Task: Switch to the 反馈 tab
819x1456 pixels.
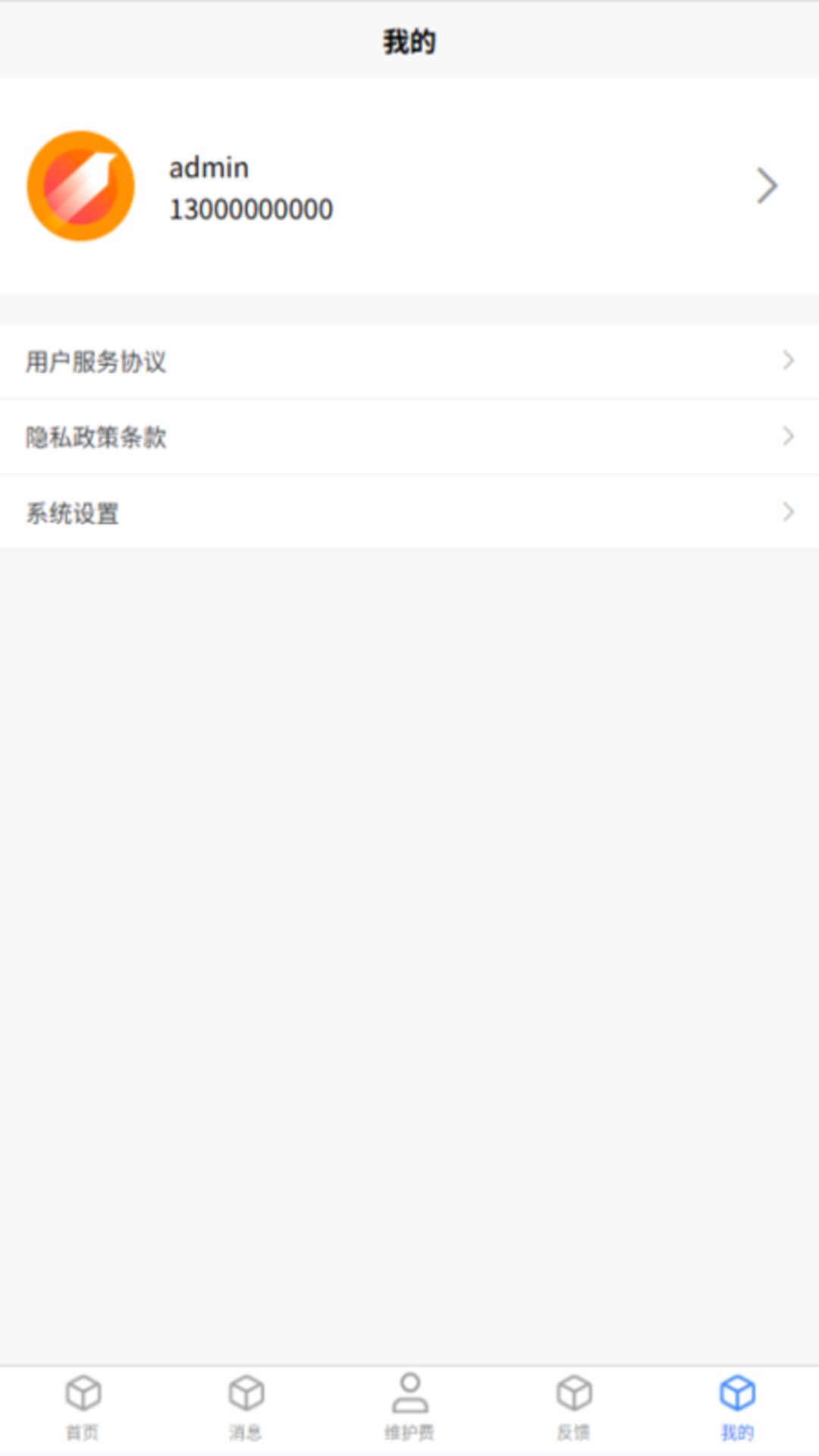Action: pyautogui.click(x=573, y=1409)
